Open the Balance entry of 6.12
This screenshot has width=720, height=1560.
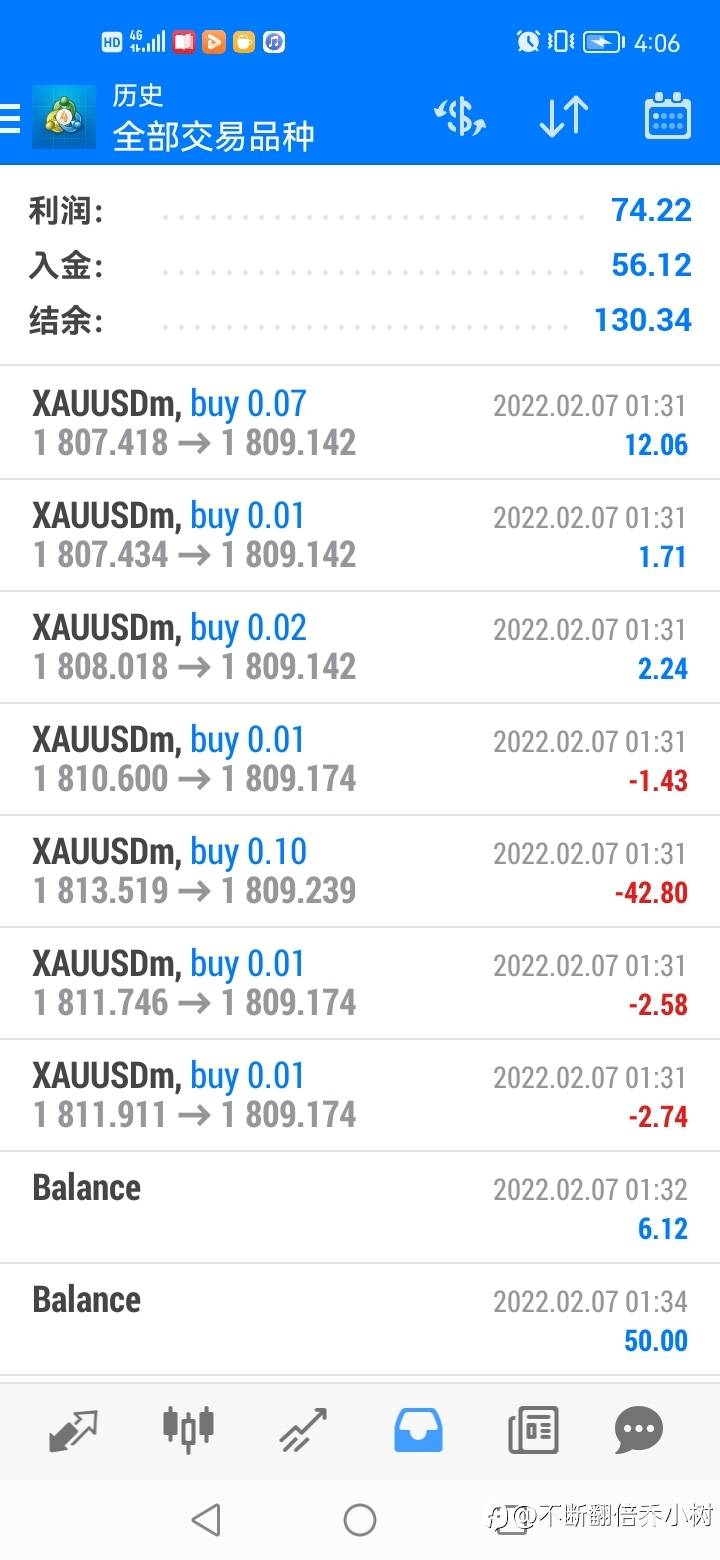(x=360, y=1207)
